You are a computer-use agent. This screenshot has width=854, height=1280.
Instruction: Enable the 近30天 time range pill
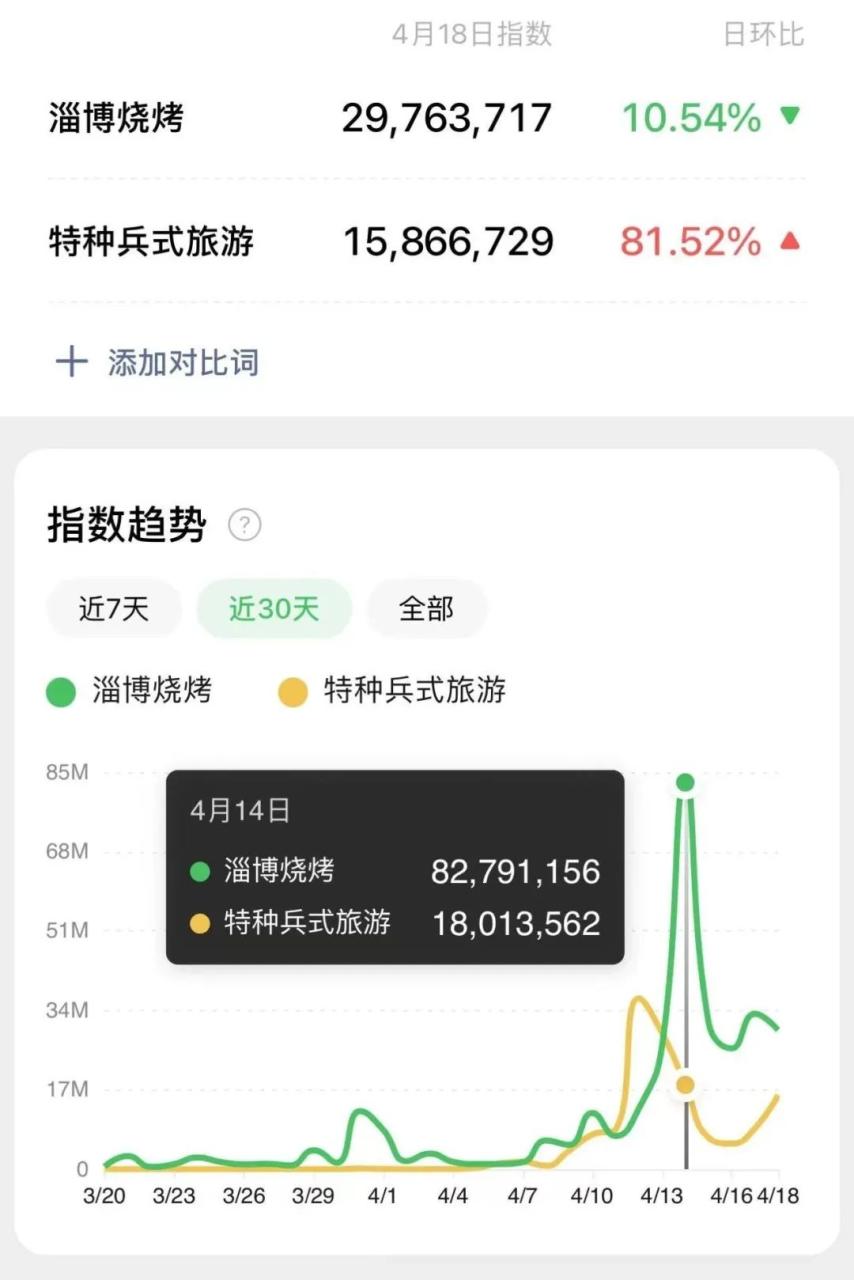tap(274, 608)
